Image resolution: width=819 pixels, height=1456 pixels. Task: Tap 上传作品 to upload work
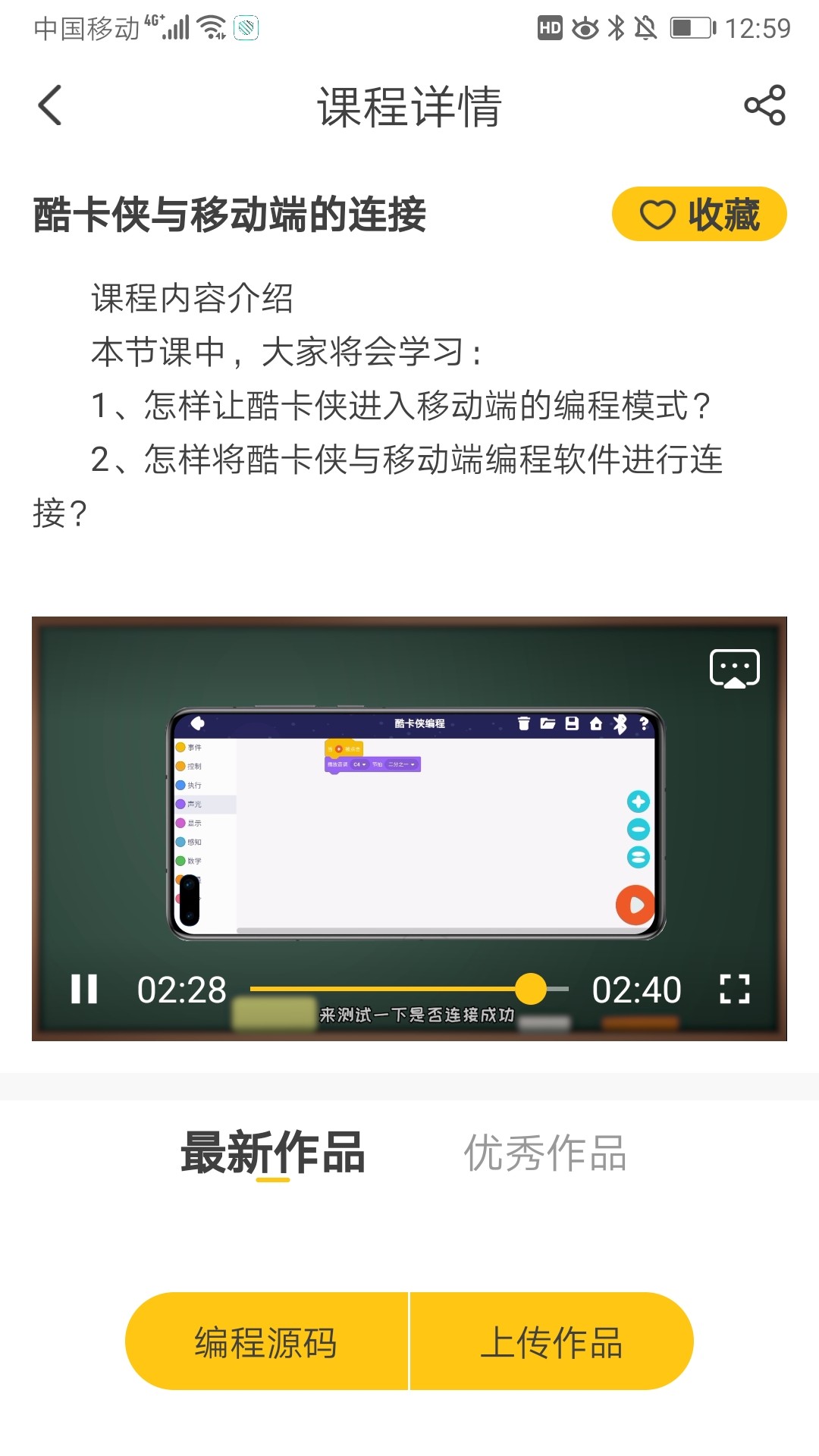click(x=551, y=1341)
